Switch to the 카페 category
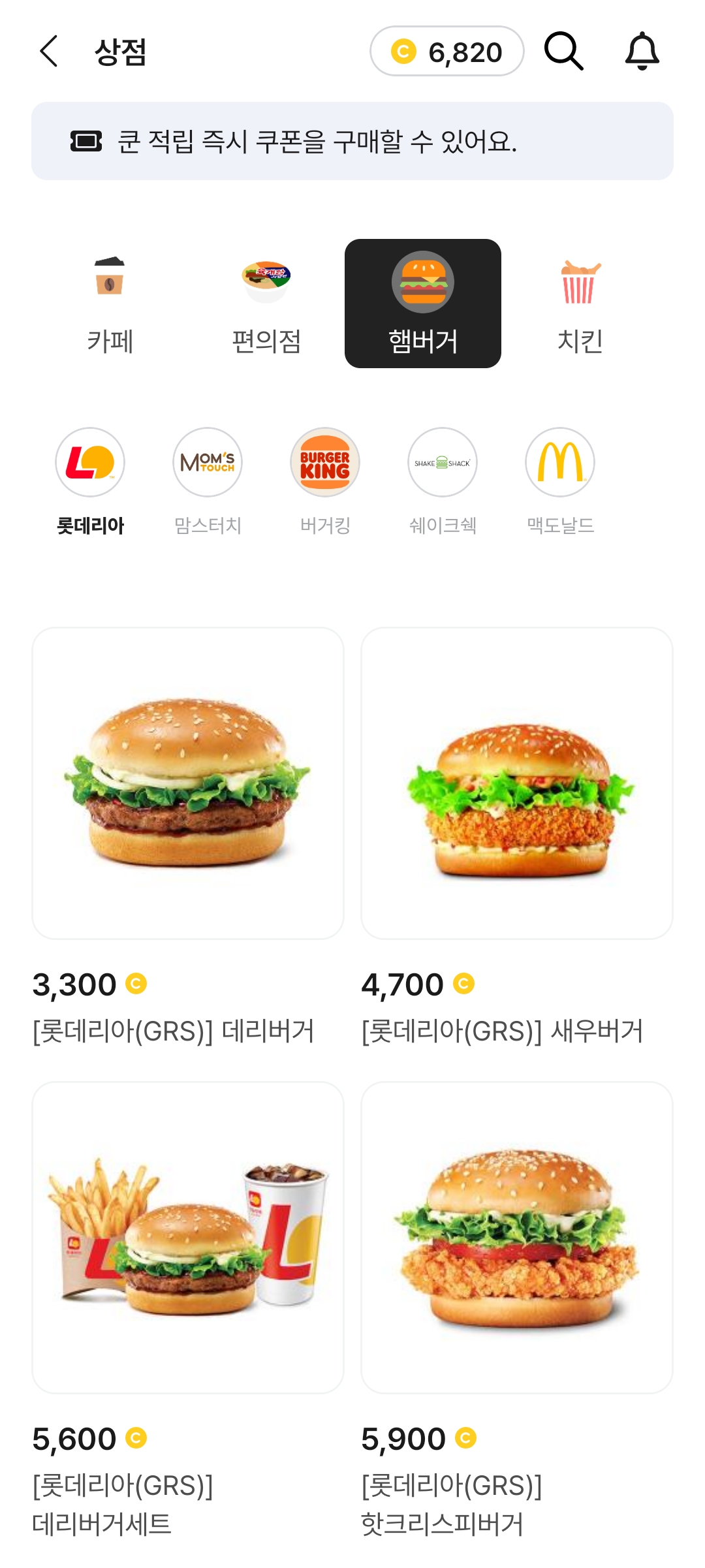 tap(110, 304)
